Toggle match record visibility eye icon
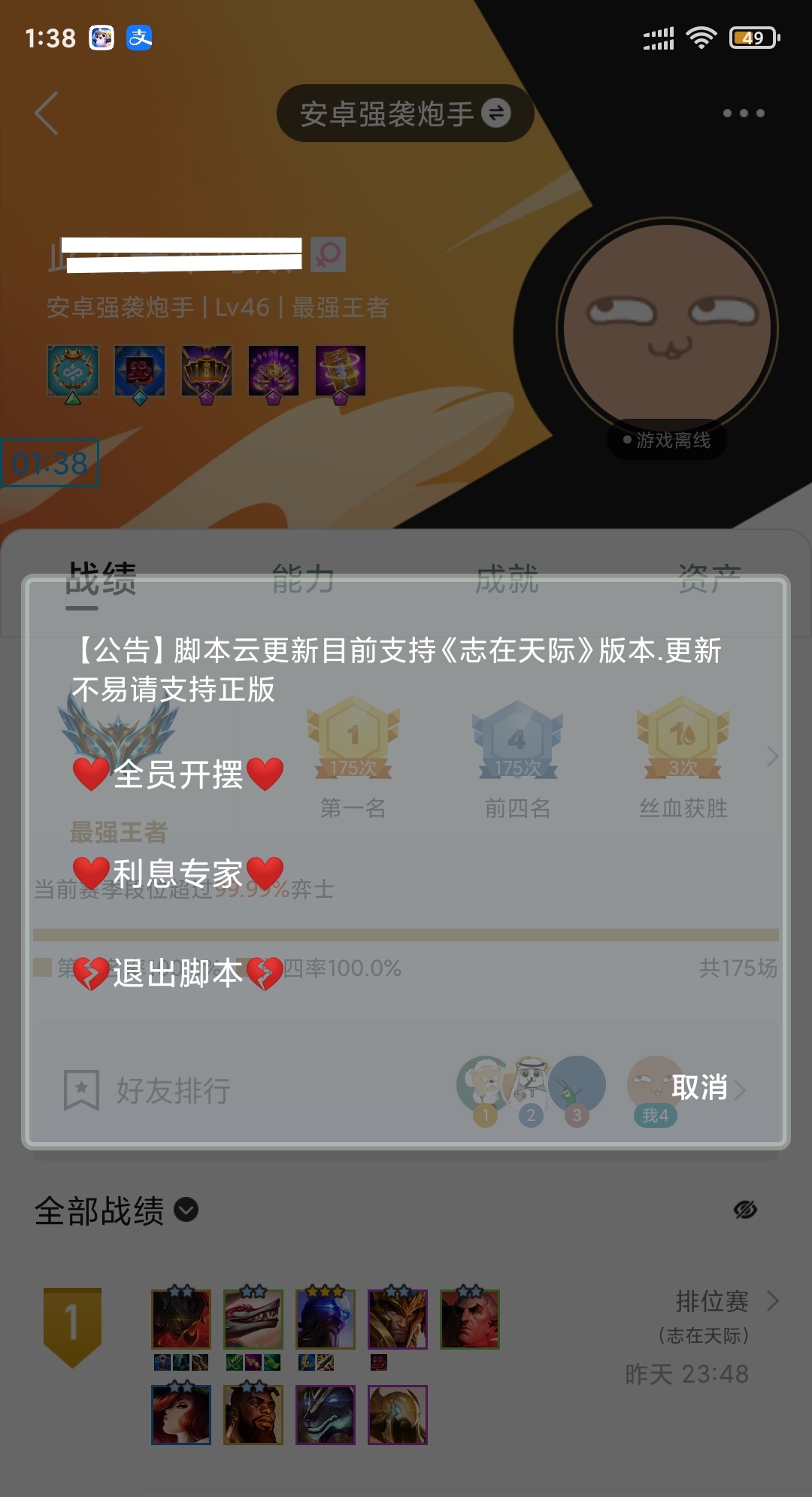This screenshot has width=812, height=1497. pyautogui.click(x=744, y=1210)
